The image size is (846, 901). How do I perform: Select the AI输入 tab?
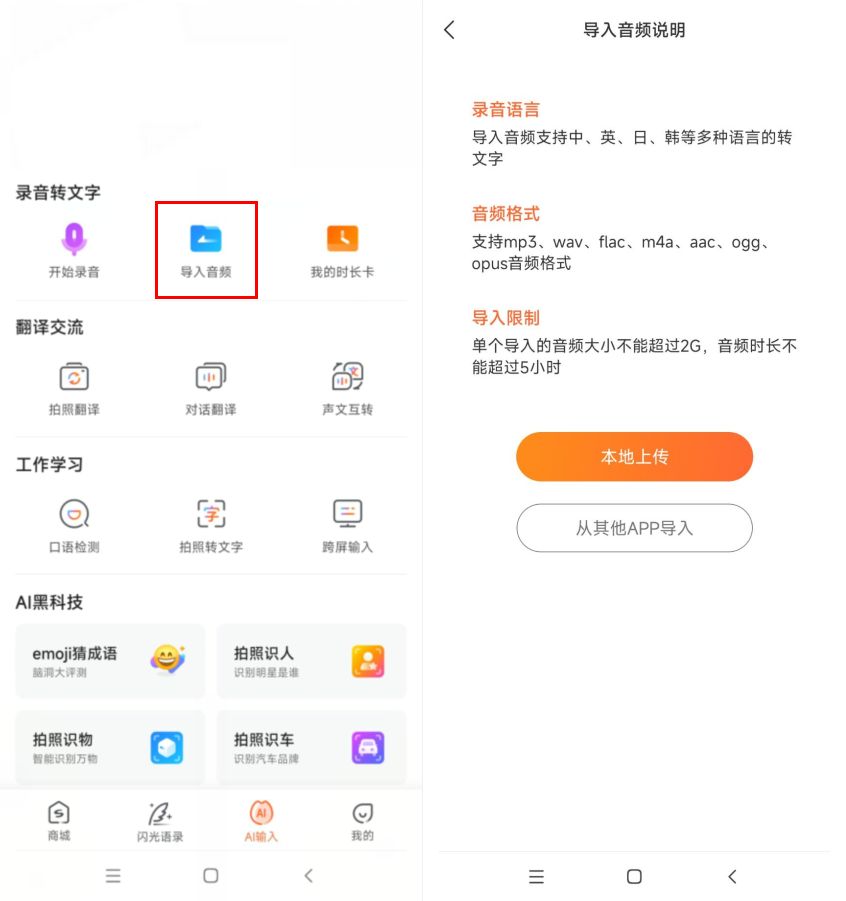[x=261, y=822]
